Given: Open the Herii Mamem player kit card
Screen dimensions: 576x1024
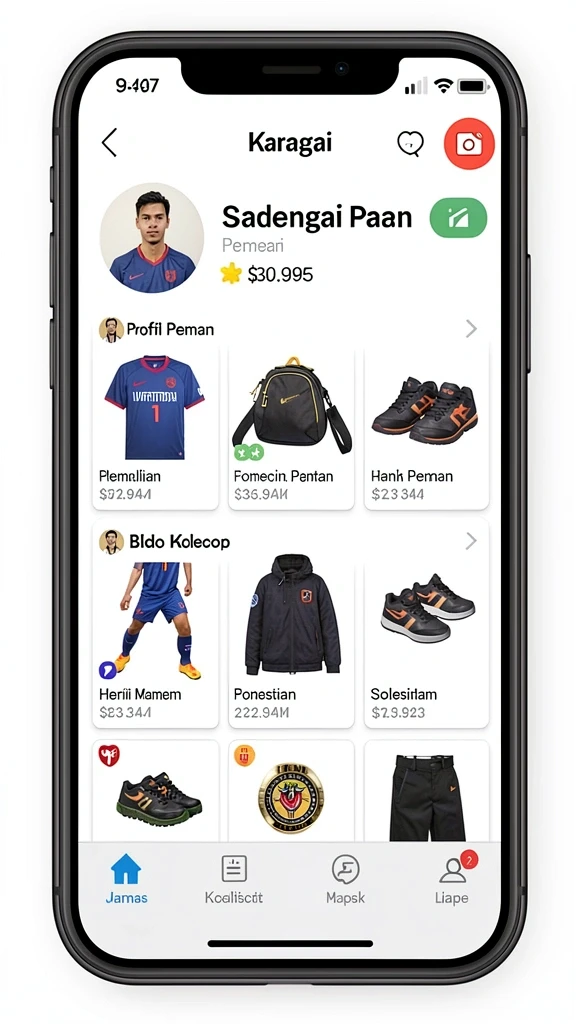Looking at the screenshot, I should coord(155,643).
